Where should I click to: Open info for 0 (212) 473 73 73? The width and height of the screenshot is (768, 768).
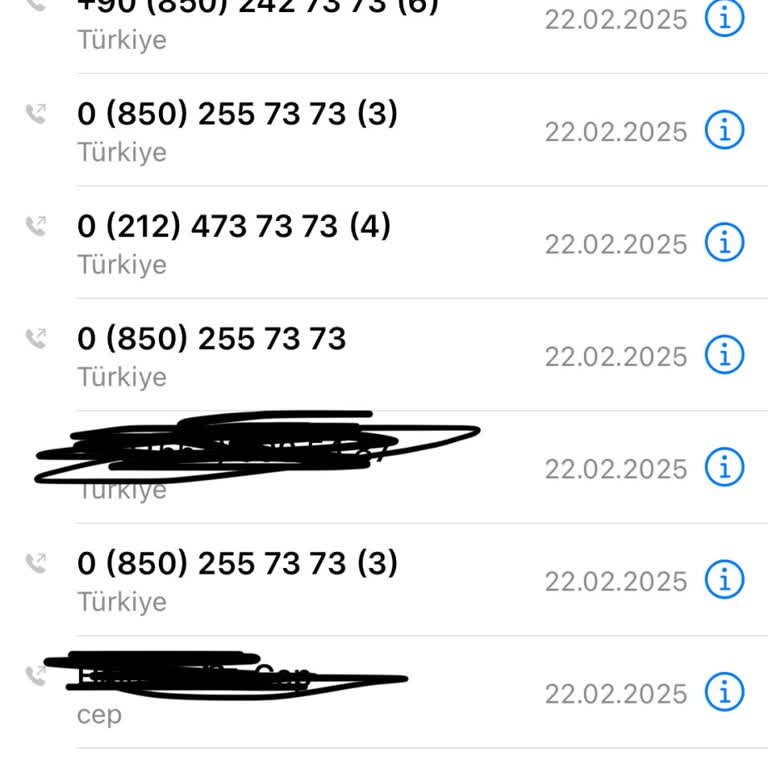[725, 242]
